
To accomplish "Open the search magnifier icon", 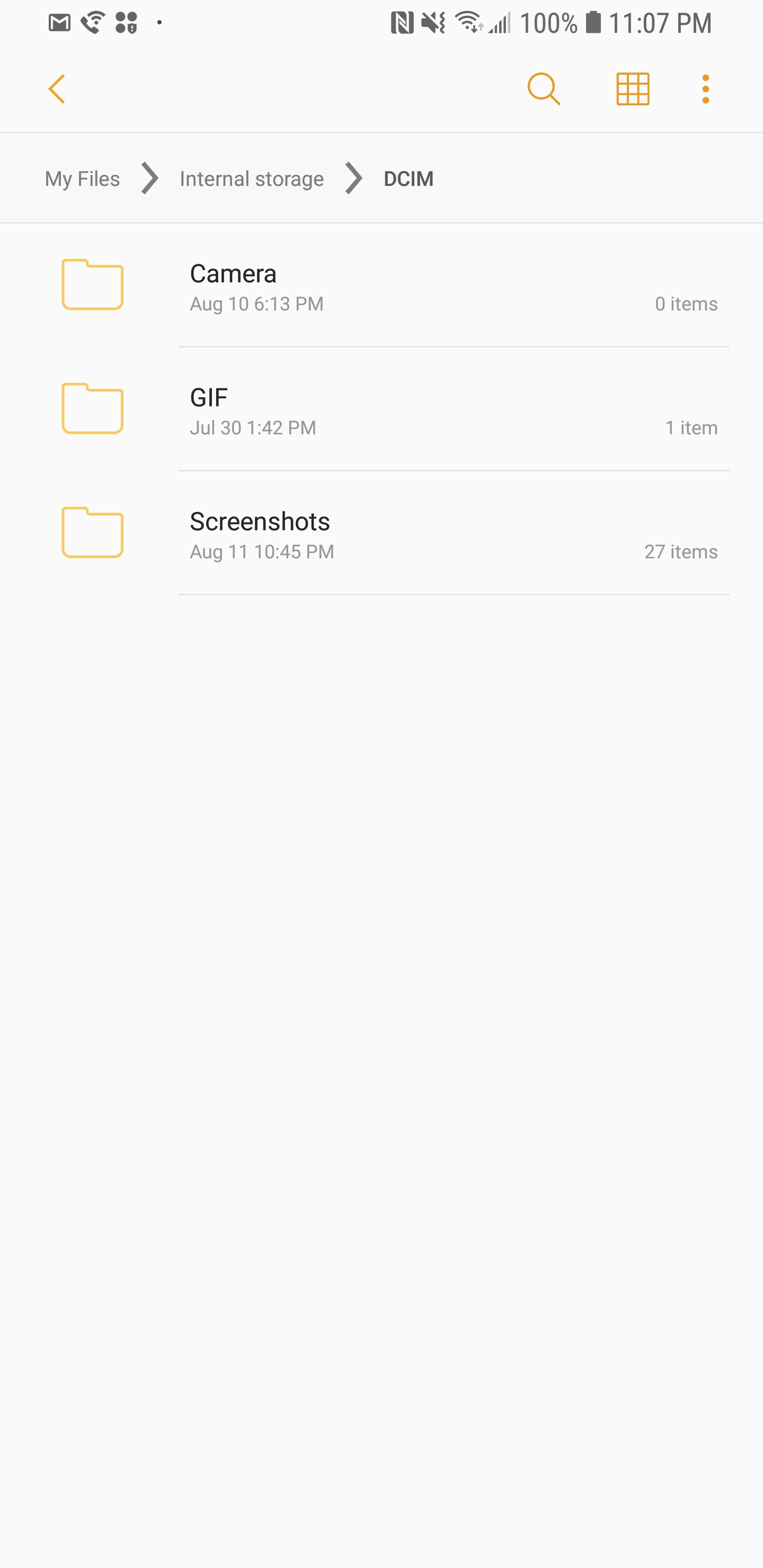I will click(x=544, y=90).
